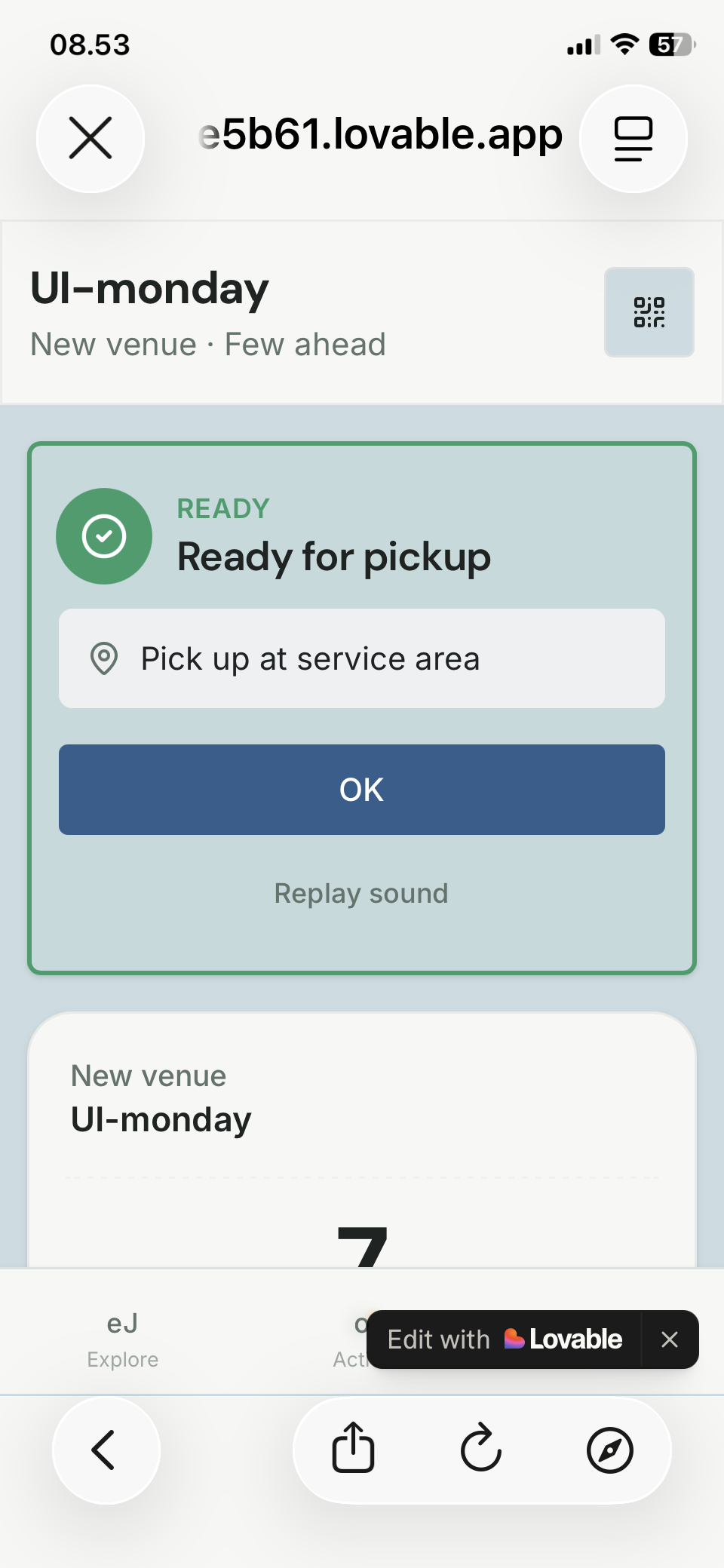The width and height of the screenshot is (724, 1568).
Task: Tap the share icon in the browser toolbar
Action: point(354,1449)
